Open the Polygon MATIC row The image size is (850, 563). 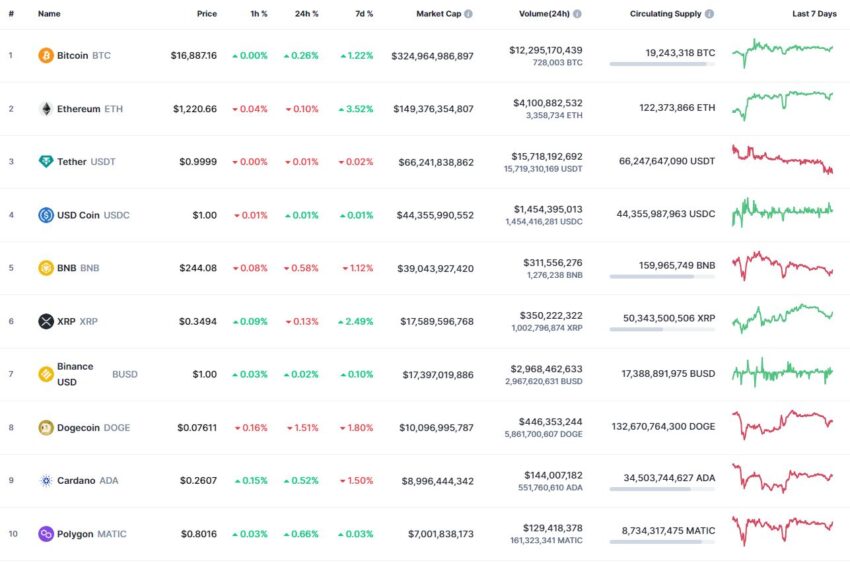click(x=77, y=534)
